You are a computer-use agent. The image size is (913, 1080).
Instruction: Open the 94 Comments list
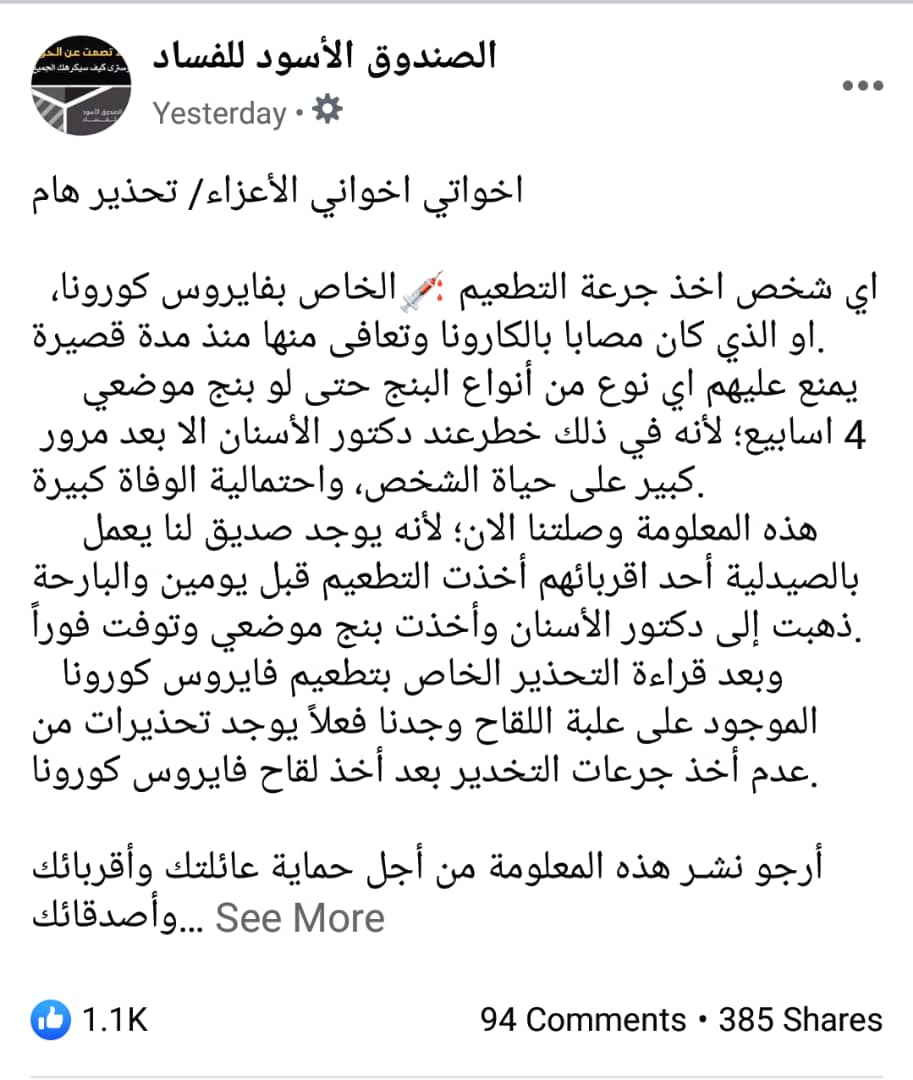point(583,1019)
